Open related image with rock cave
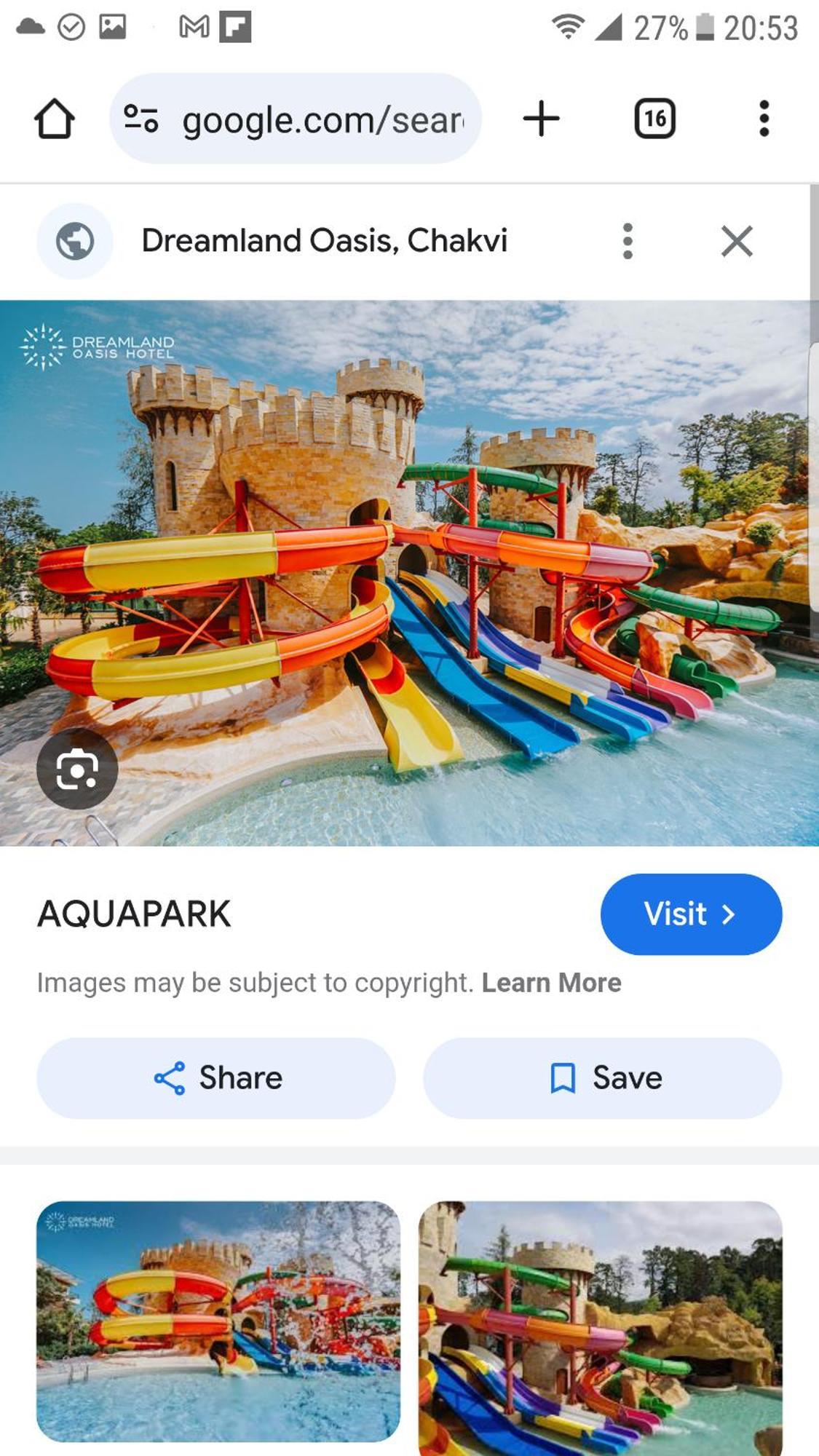The image size is (819, 1456). [601, 1329]
